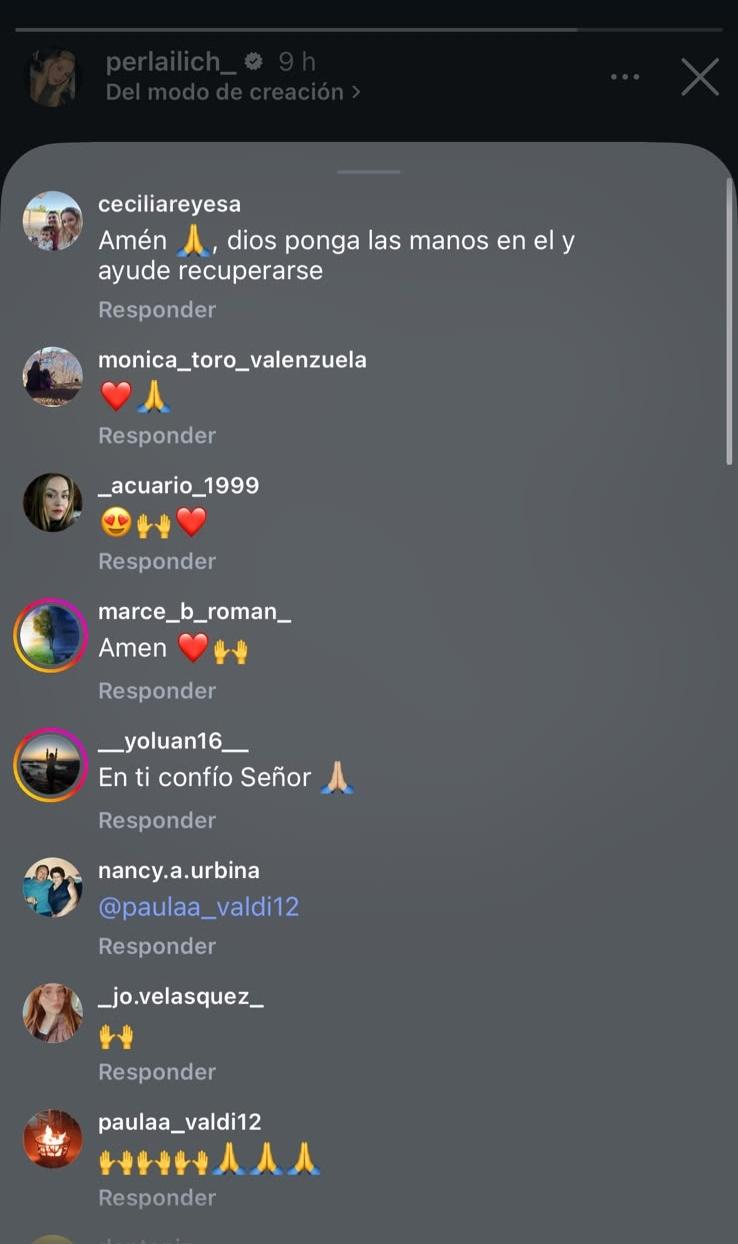Visit _acuario_1999's profile via username
The image size is (738, 1244).
pyautogui.click(x=178, y=486)
